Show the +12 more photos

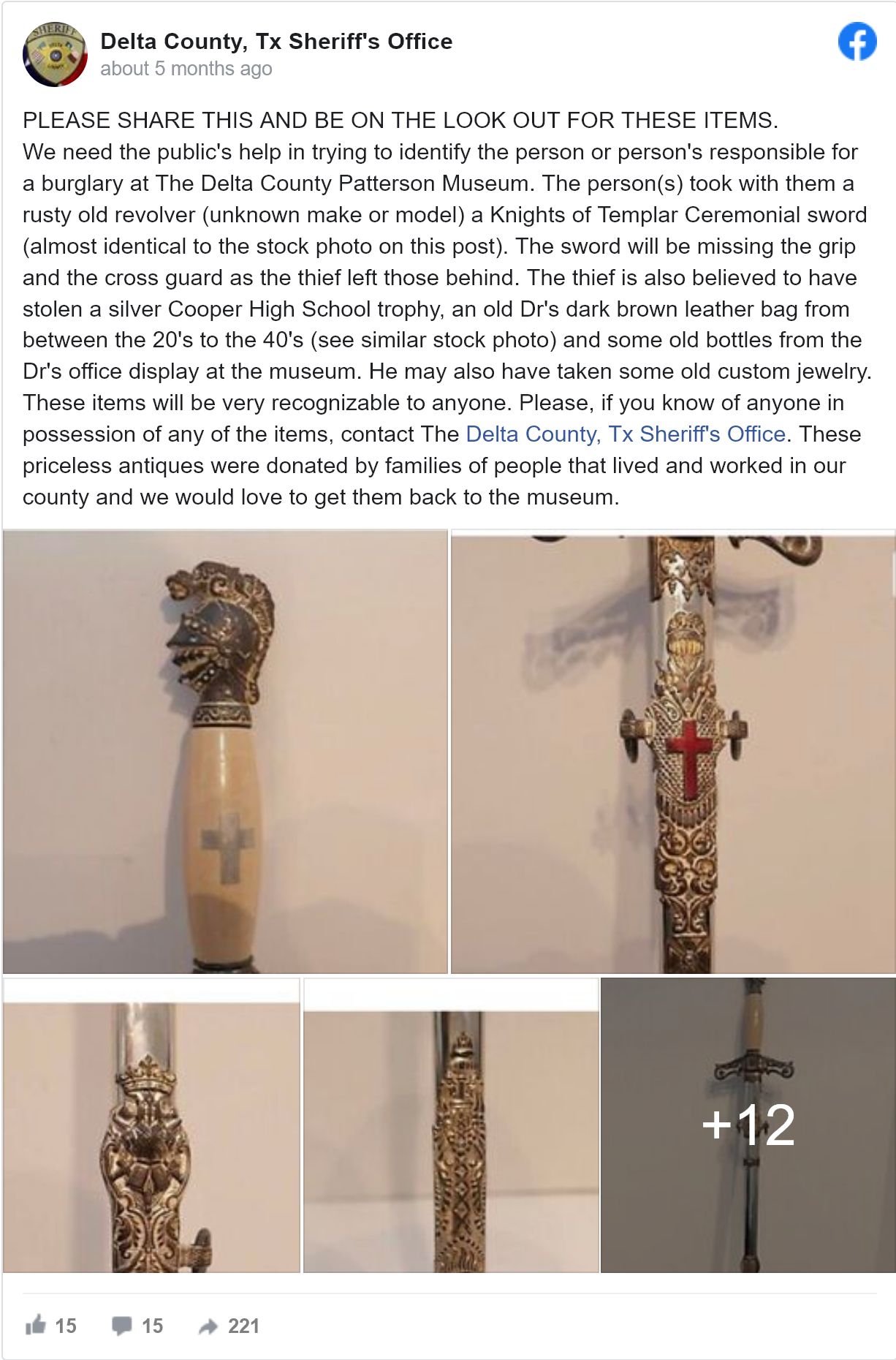click(748, 1126)
